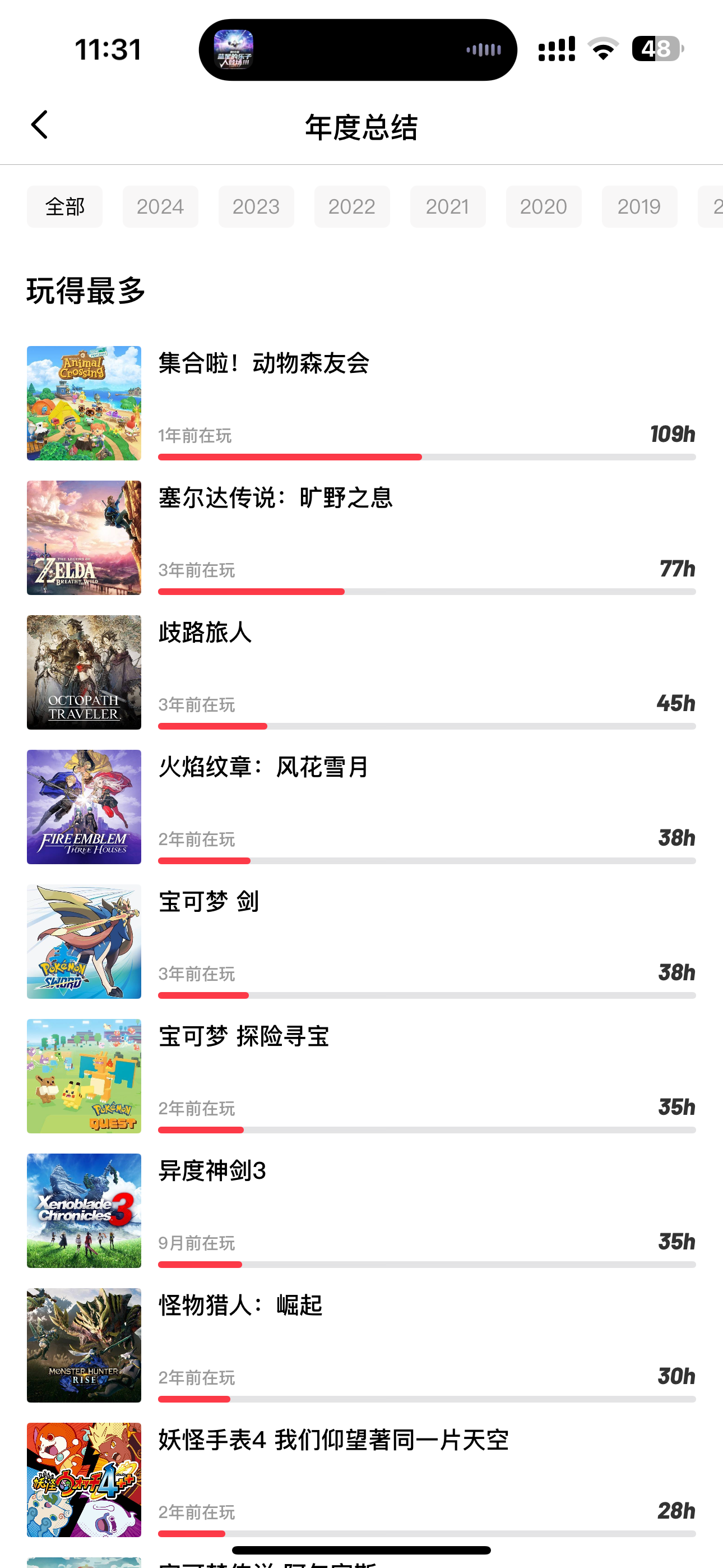Select the 全部 filter chip

(x=64, y=207)
